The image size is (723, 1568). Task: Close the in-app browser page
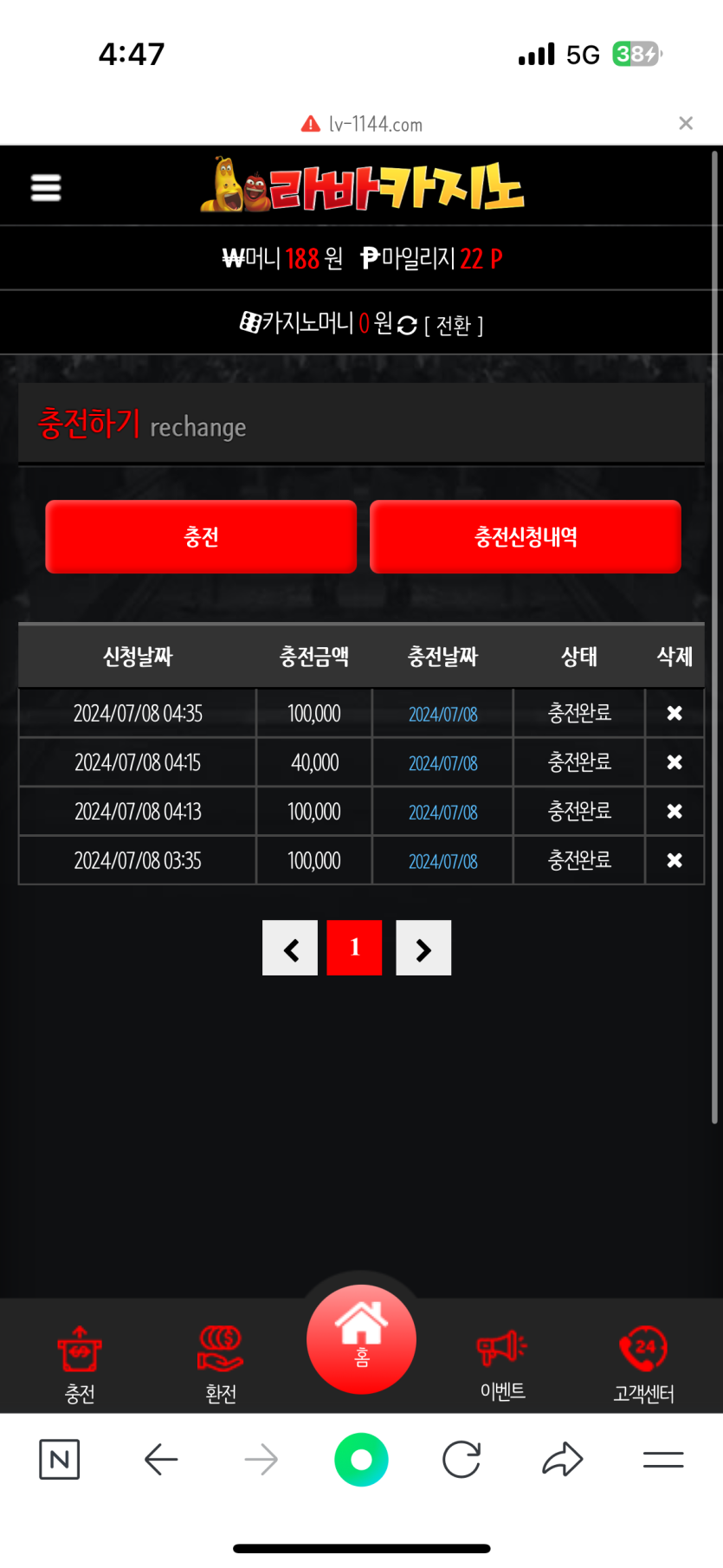[x=686, y=123]
